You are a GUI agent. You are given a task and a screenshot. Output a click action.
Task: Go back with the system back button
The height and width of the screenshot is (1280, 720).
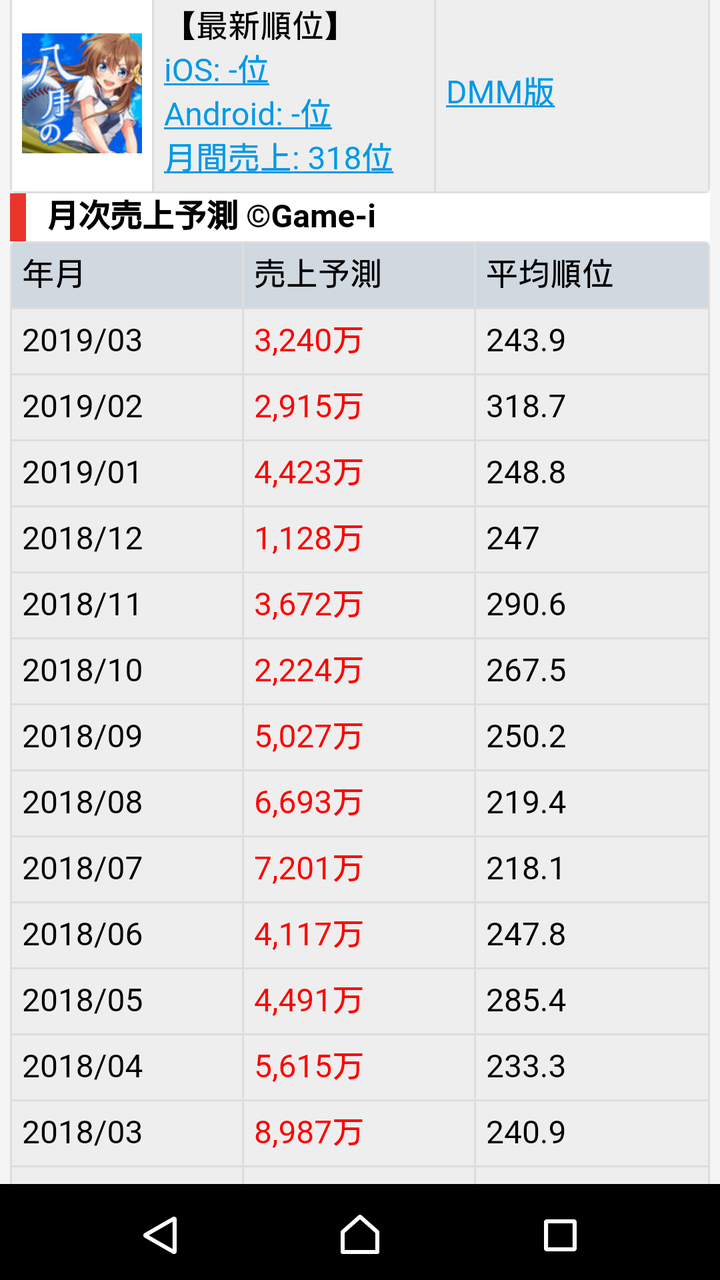160,1235
